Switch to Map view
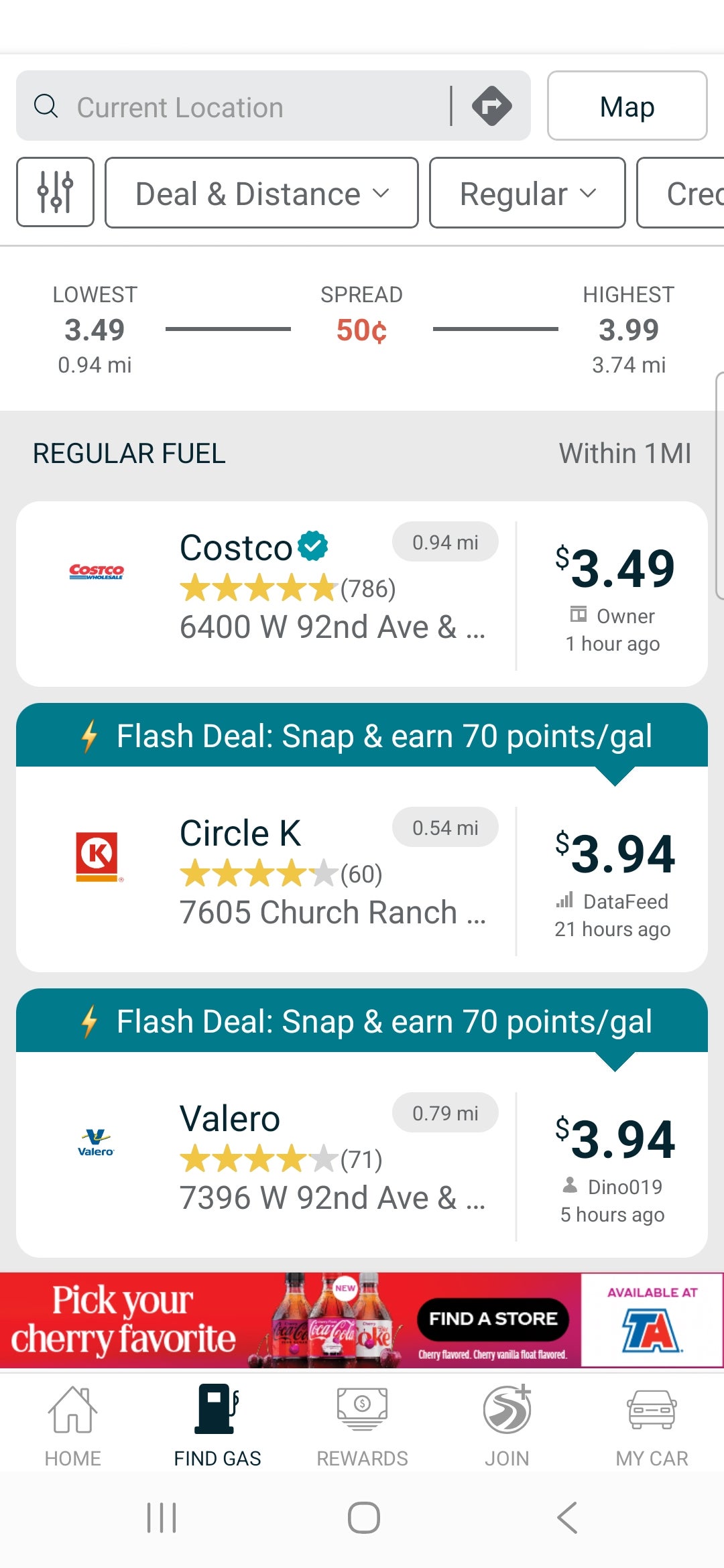 (x=627, y=106)
